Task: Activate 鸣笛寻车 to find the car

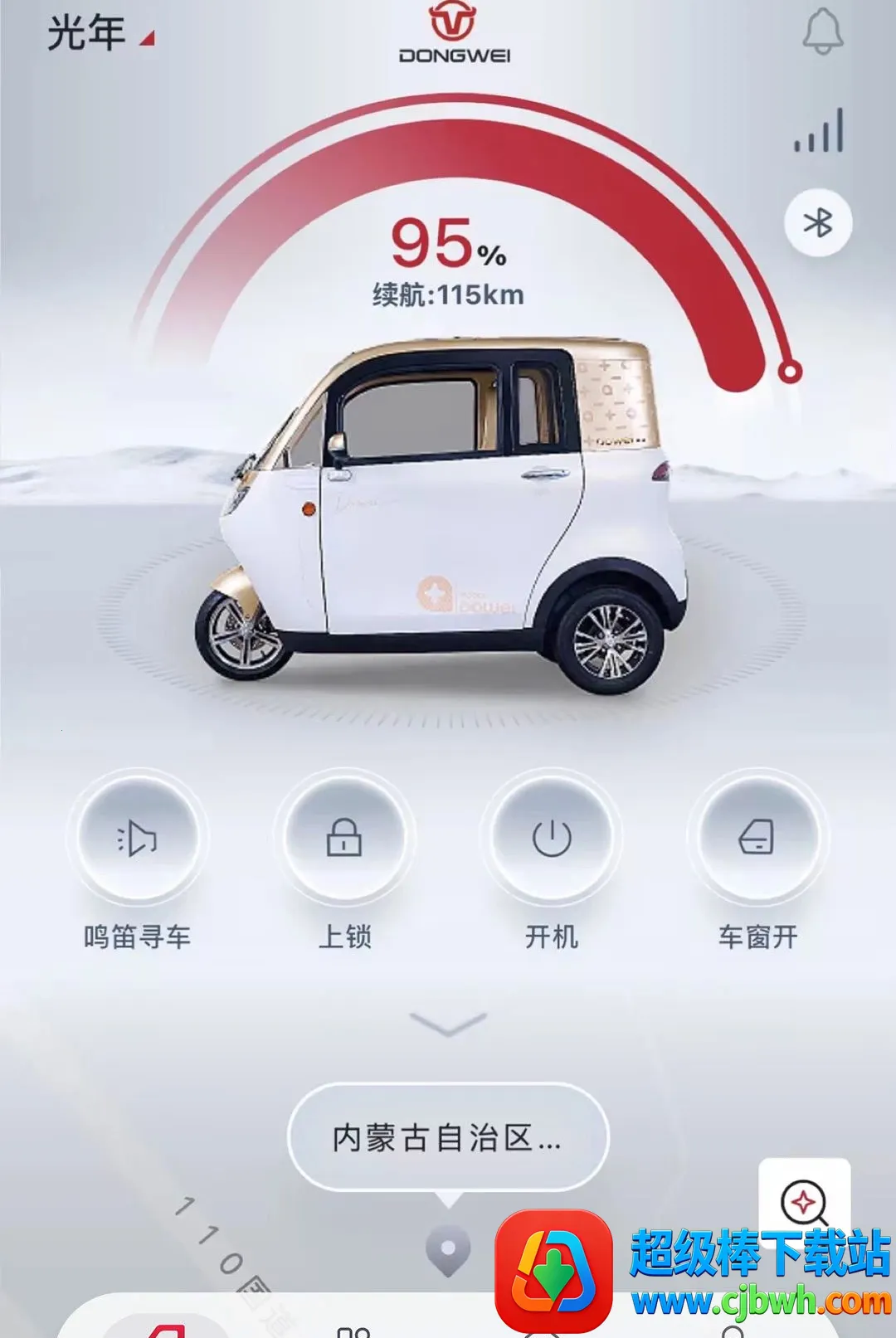Action: tap(138, 837)
